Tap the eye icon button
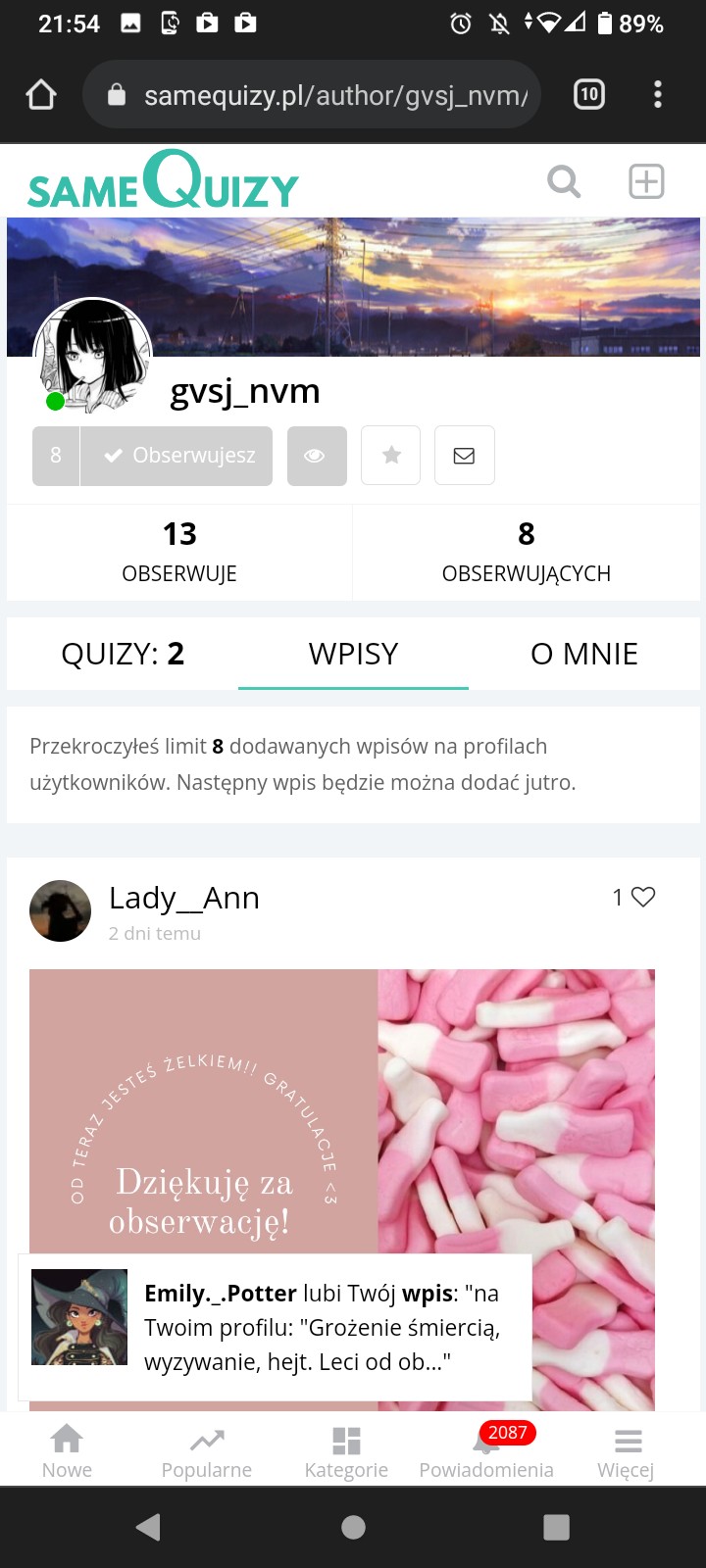Image resolution: width=706 pixels, height=1568 pixels. [317, 456]
